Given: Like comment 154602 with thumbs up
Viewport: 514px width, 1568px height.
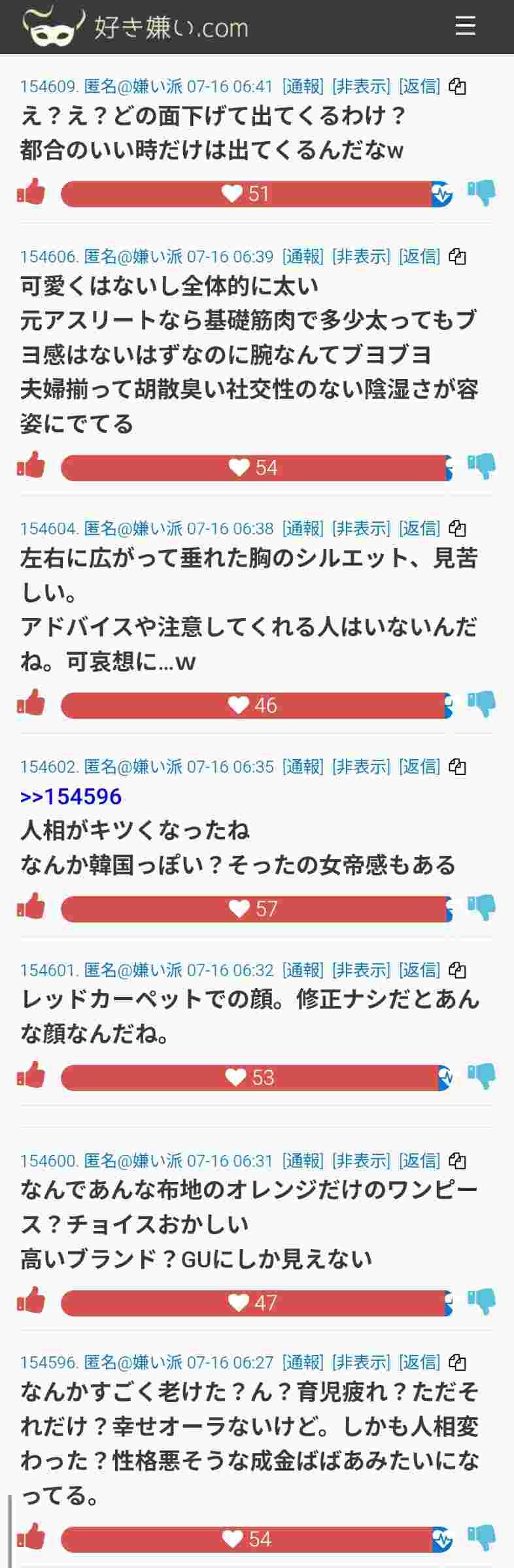Looking at the screenshot, I should [31, 907].
